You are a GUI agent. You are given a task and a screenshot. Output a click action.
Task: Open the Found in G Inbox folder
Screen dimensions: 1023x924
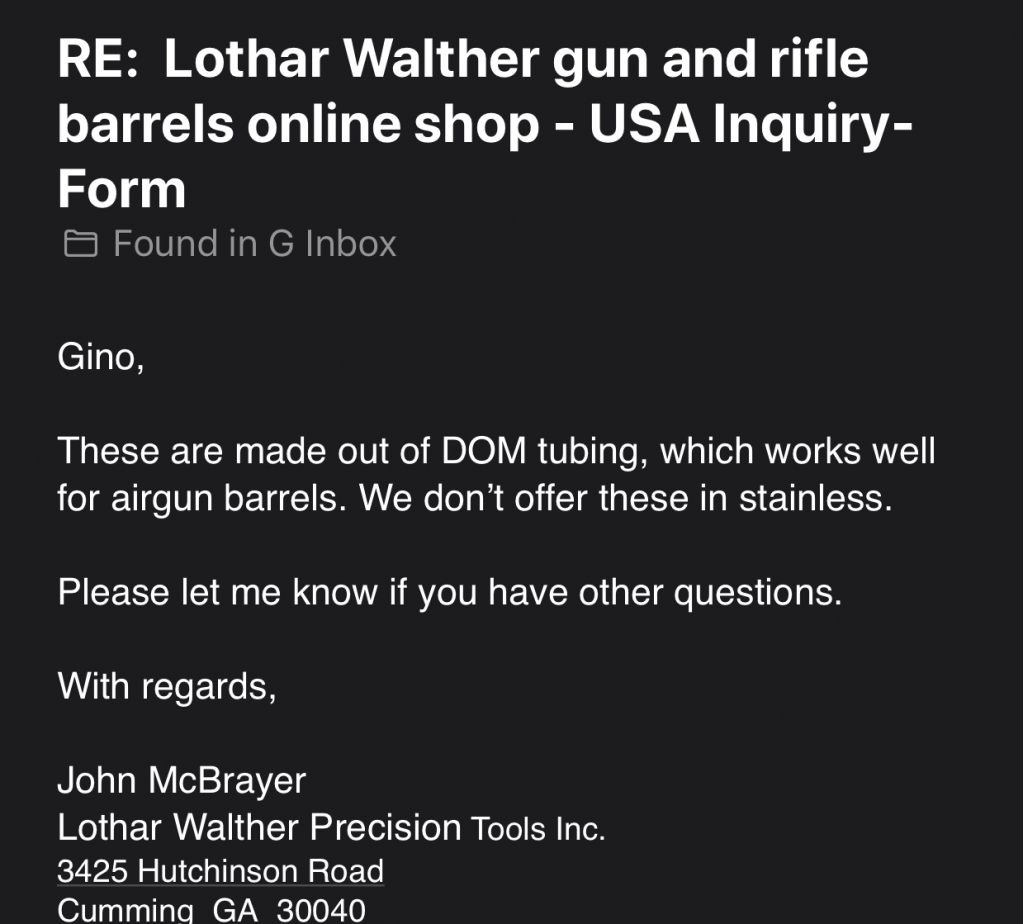tap(230, 244)
